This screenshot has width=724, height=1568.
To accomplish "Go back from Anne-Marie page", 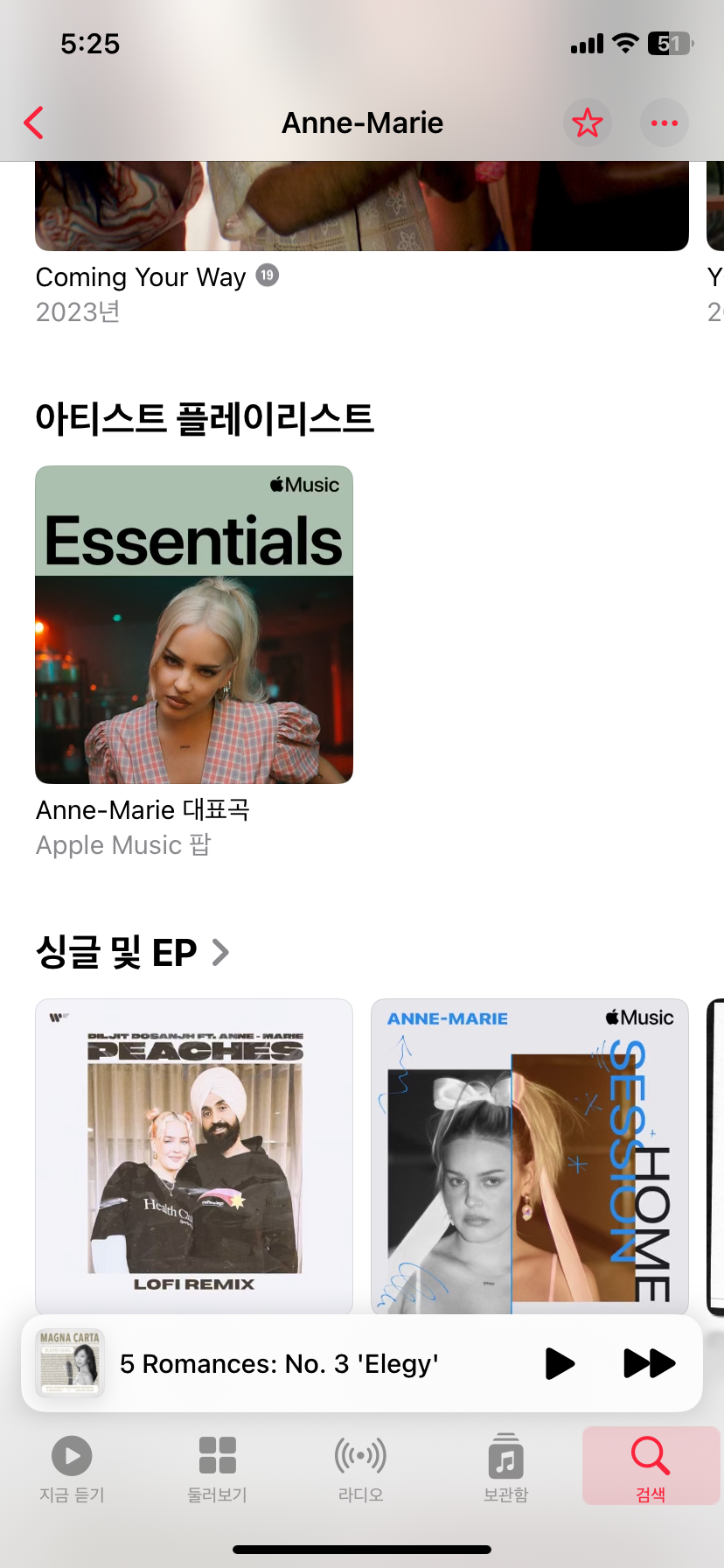I will pos(34,123).
